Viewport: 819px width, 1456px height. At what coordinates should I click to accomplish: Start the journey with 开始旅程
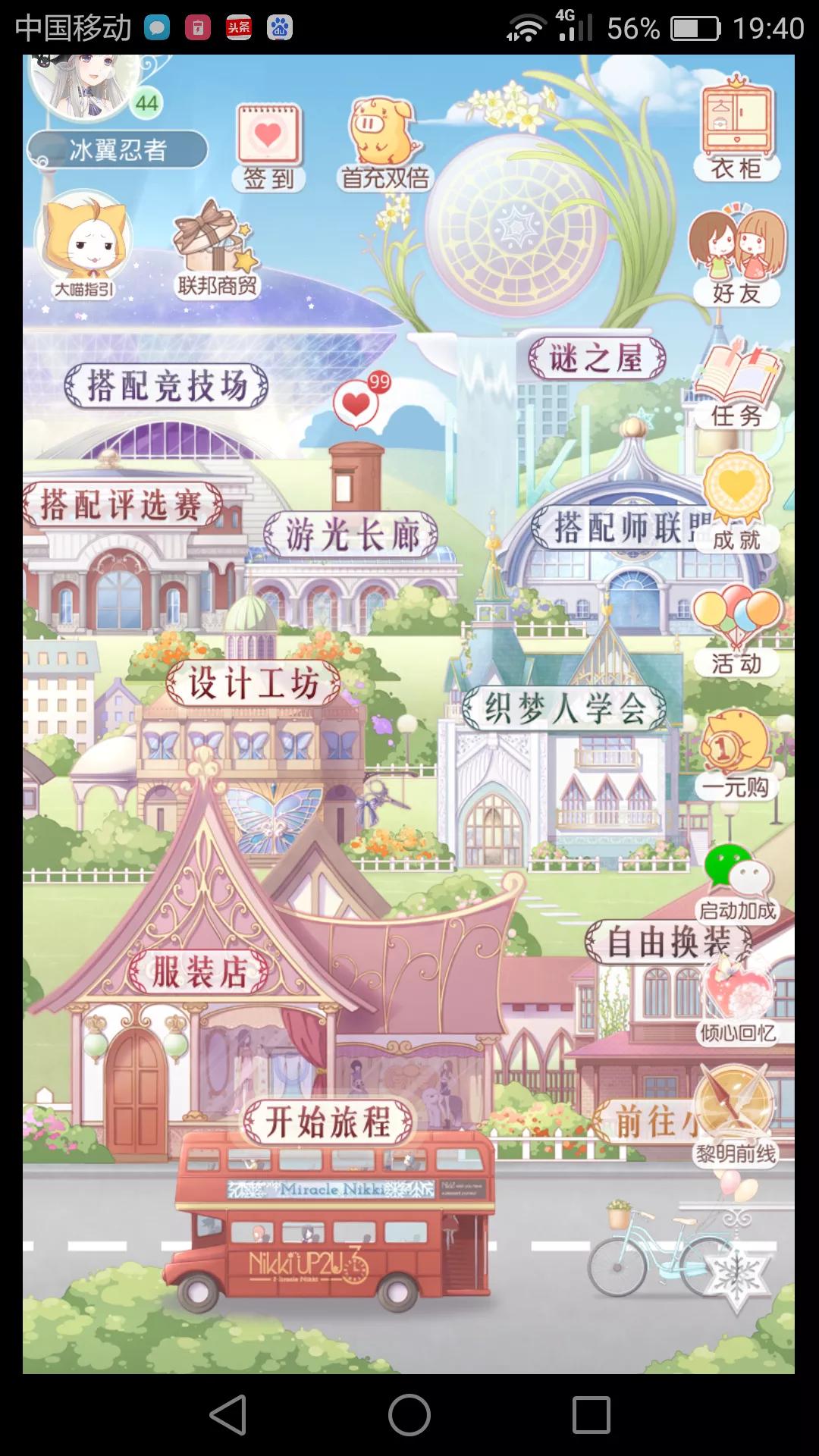[x=328, y=1122]
